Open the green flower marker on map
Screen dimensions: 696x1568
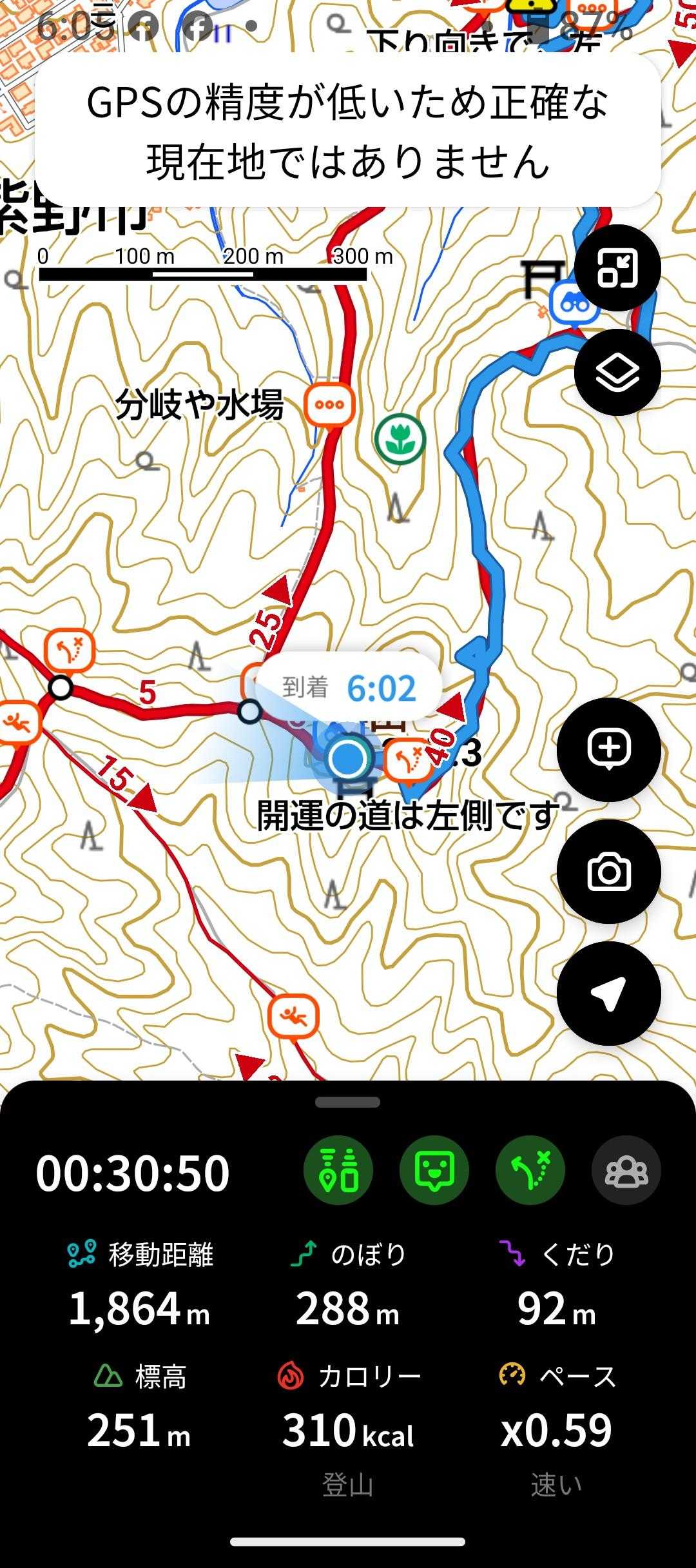400,439
